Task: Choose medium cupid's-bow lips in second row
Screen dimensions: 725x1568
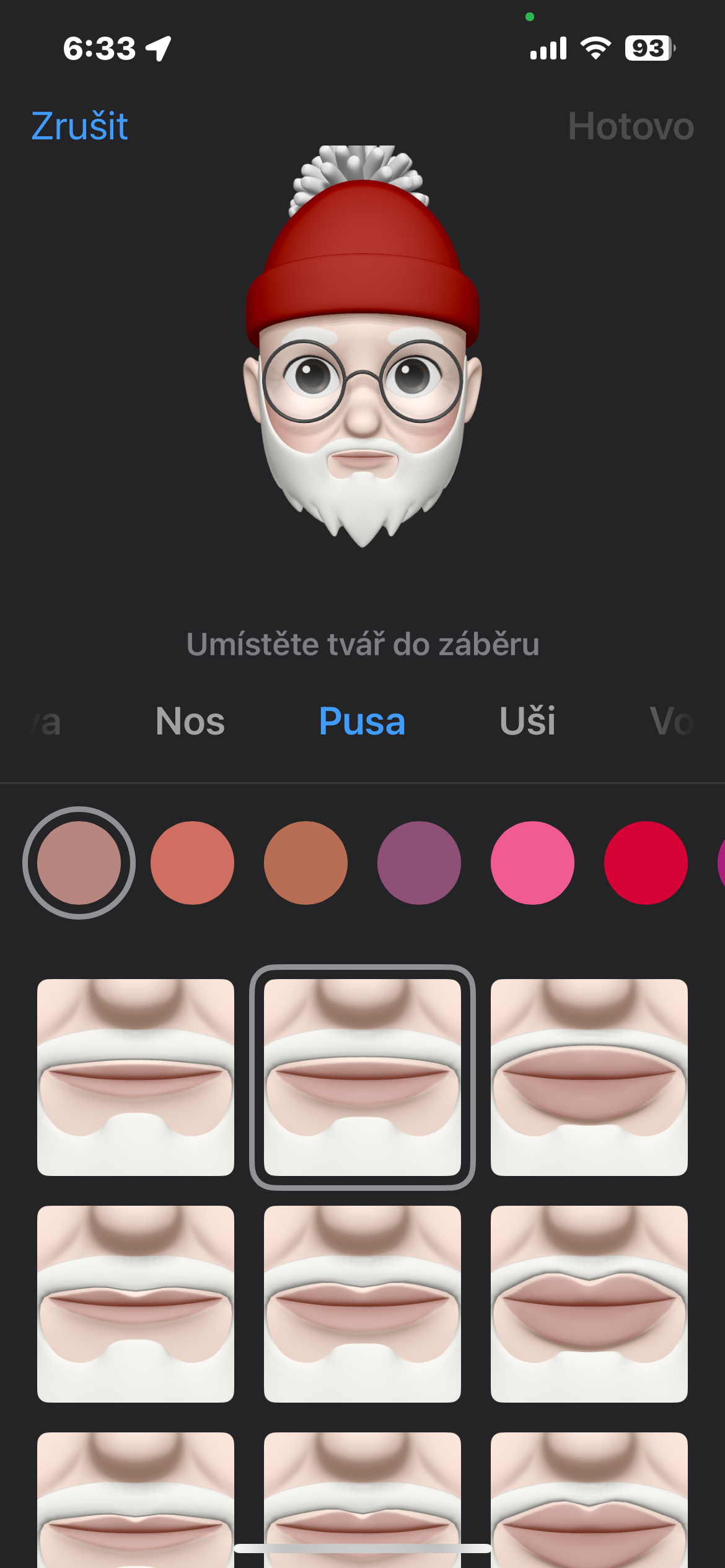Action: (362, 1304)
